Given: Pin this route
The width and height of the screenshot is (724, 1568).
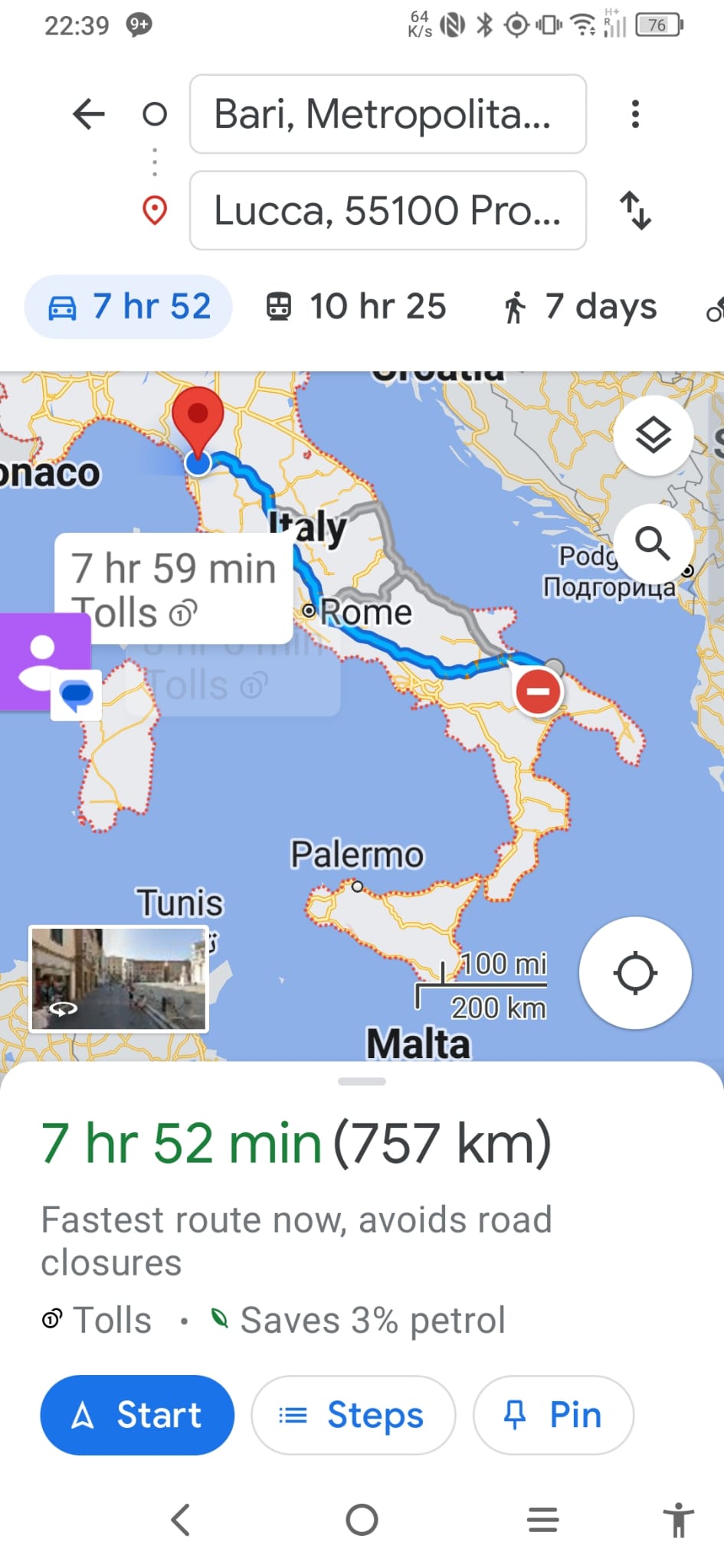Looking at the screenshot, I should tap(553, 1415).
